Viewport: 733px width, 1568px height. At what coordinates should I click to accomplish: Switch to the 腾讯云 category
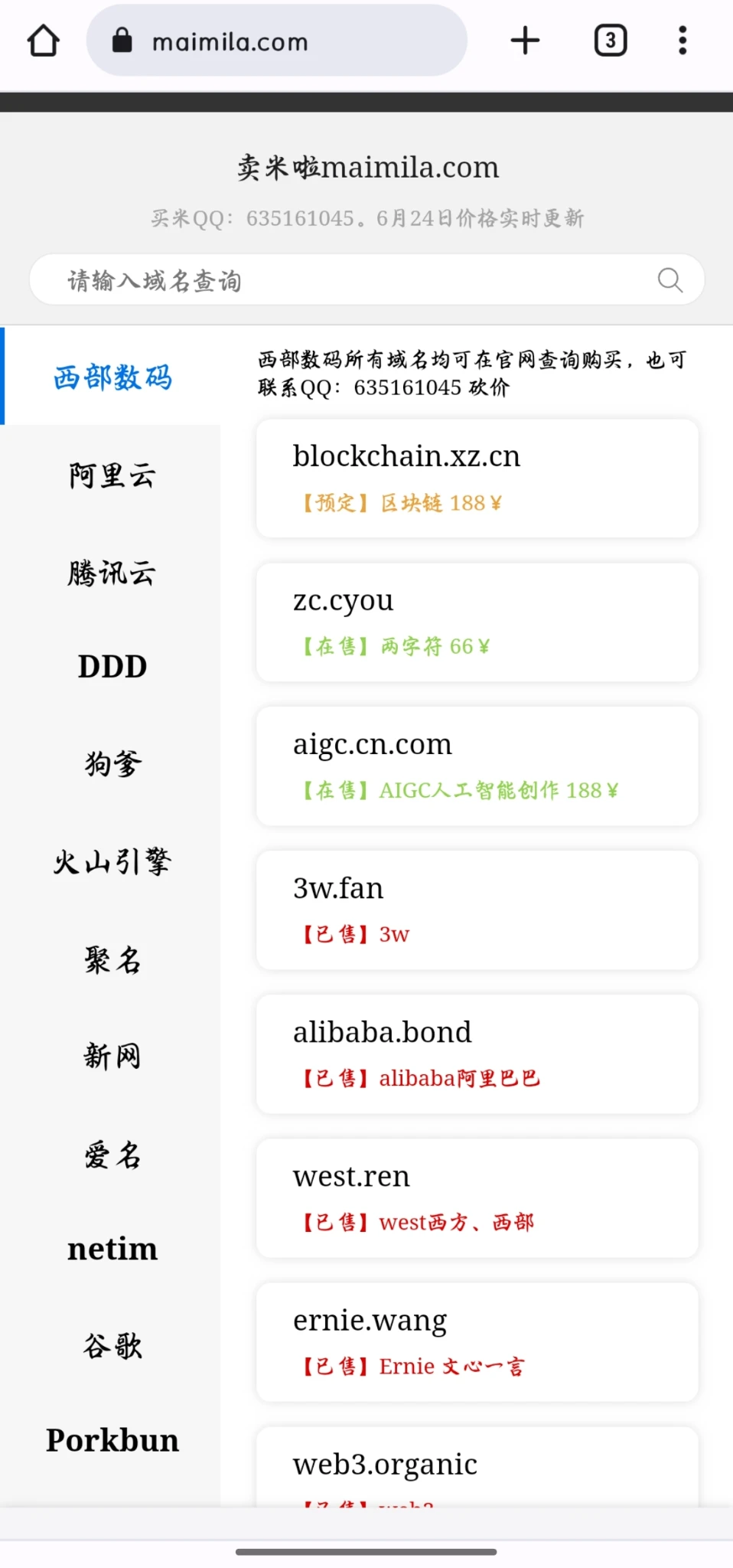tap(112, 572)
